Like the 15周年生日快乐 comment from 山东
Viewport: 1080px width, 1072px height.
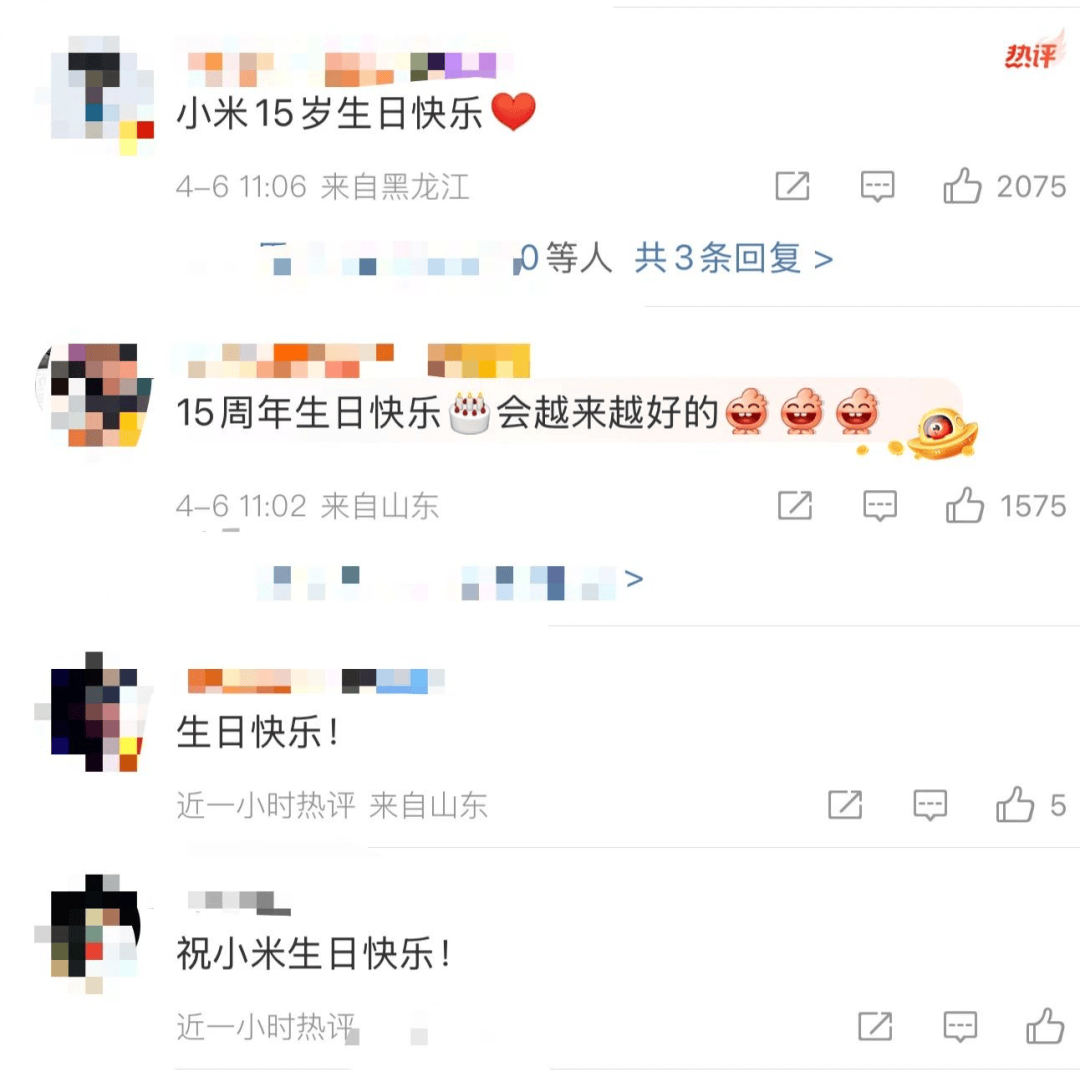965,506
